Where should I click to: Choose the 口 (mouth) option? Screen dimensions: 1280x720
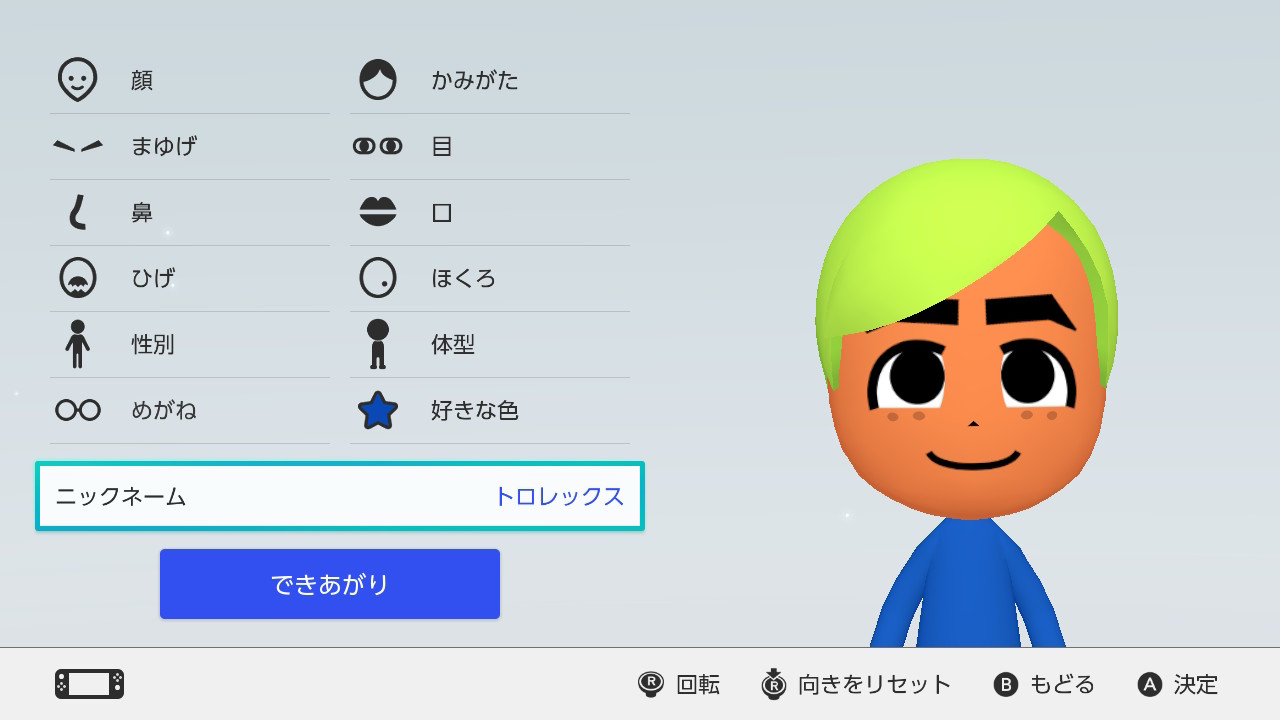tap(490, 212)
